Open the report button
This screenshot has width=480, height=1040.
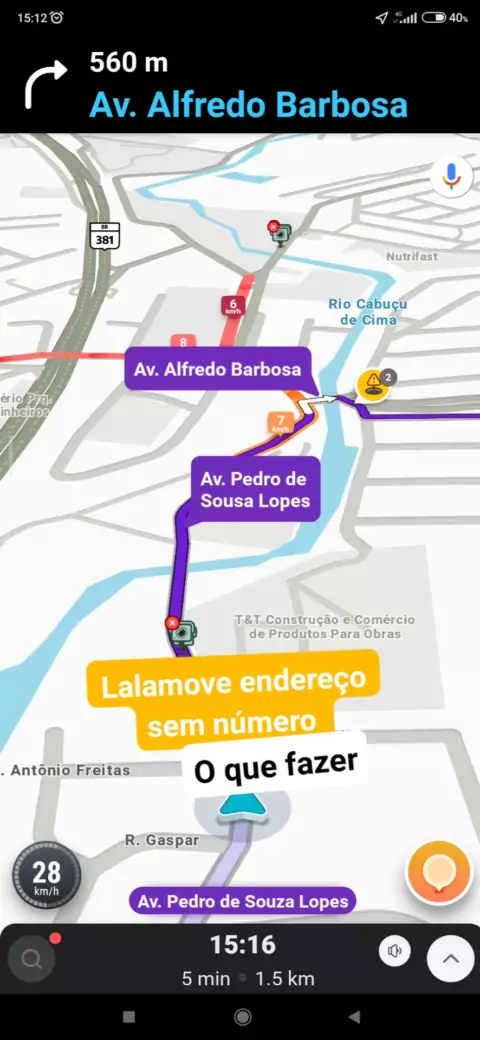438,873
